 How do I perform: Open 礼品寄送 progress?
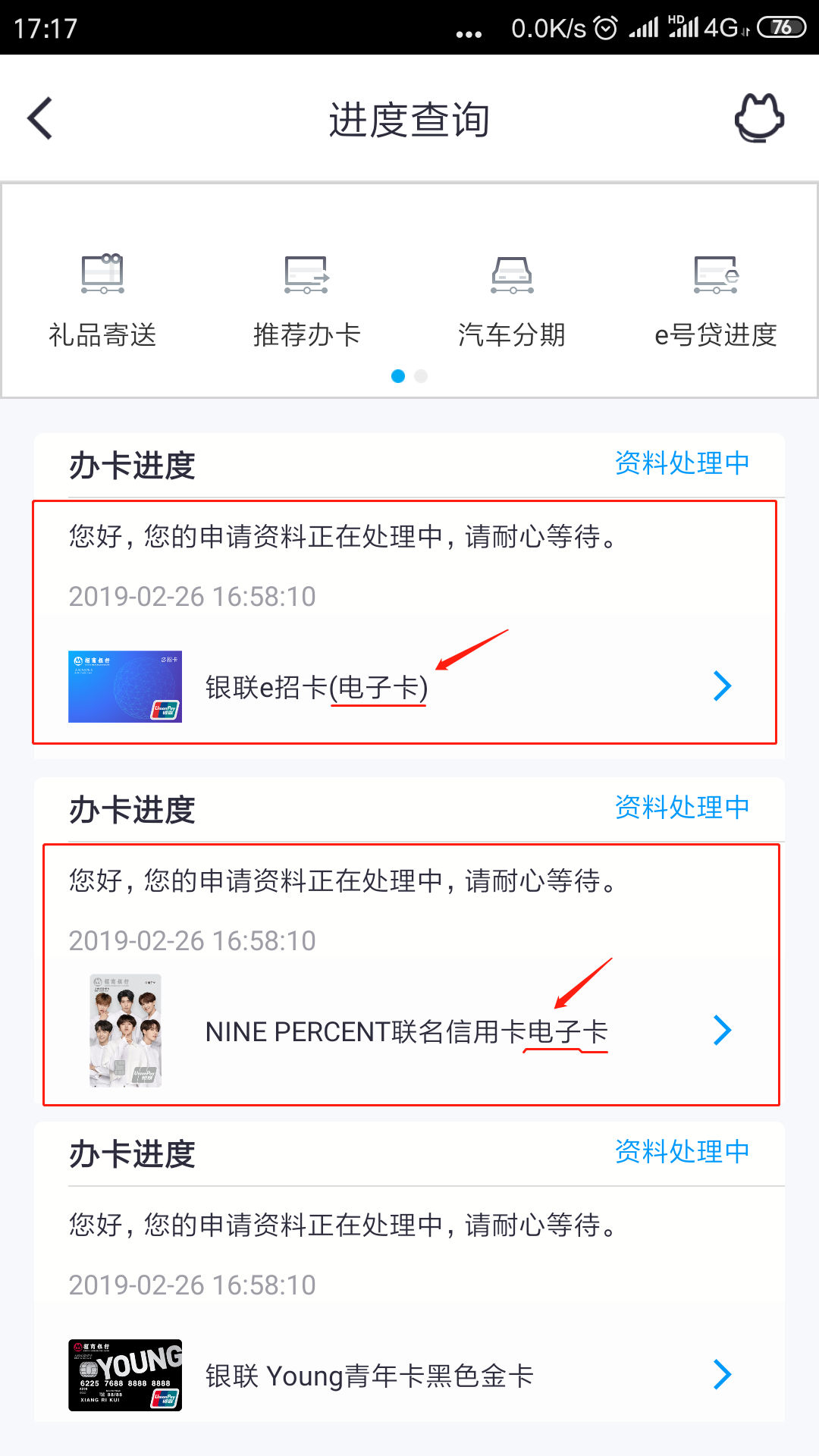click(x=102, y=300)
